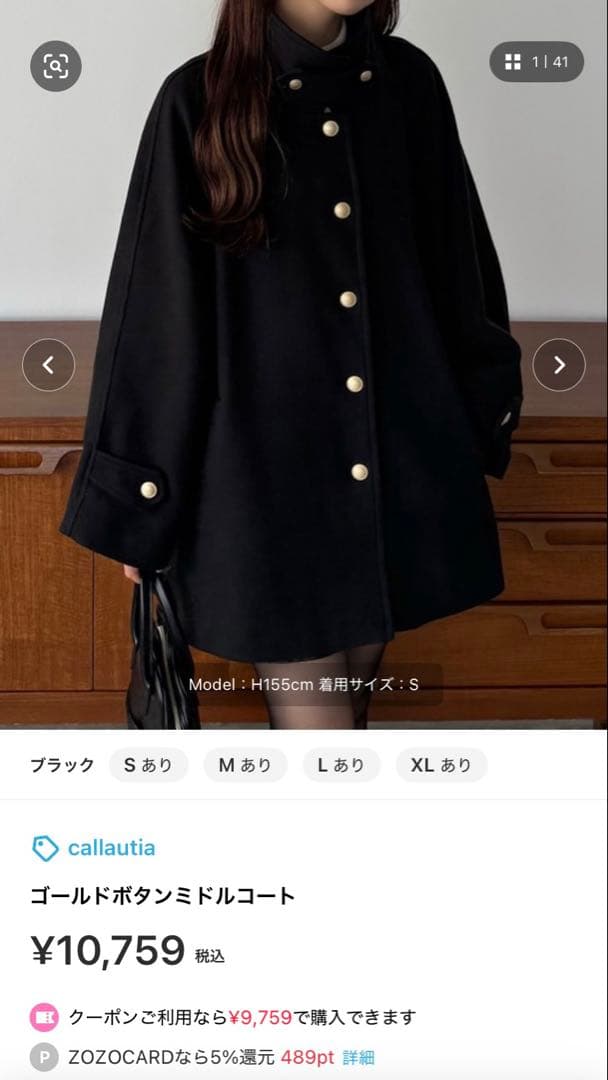
Task: Open the image gallery grid 1|41
Action: pyautogui.click(x=536, y=62)
